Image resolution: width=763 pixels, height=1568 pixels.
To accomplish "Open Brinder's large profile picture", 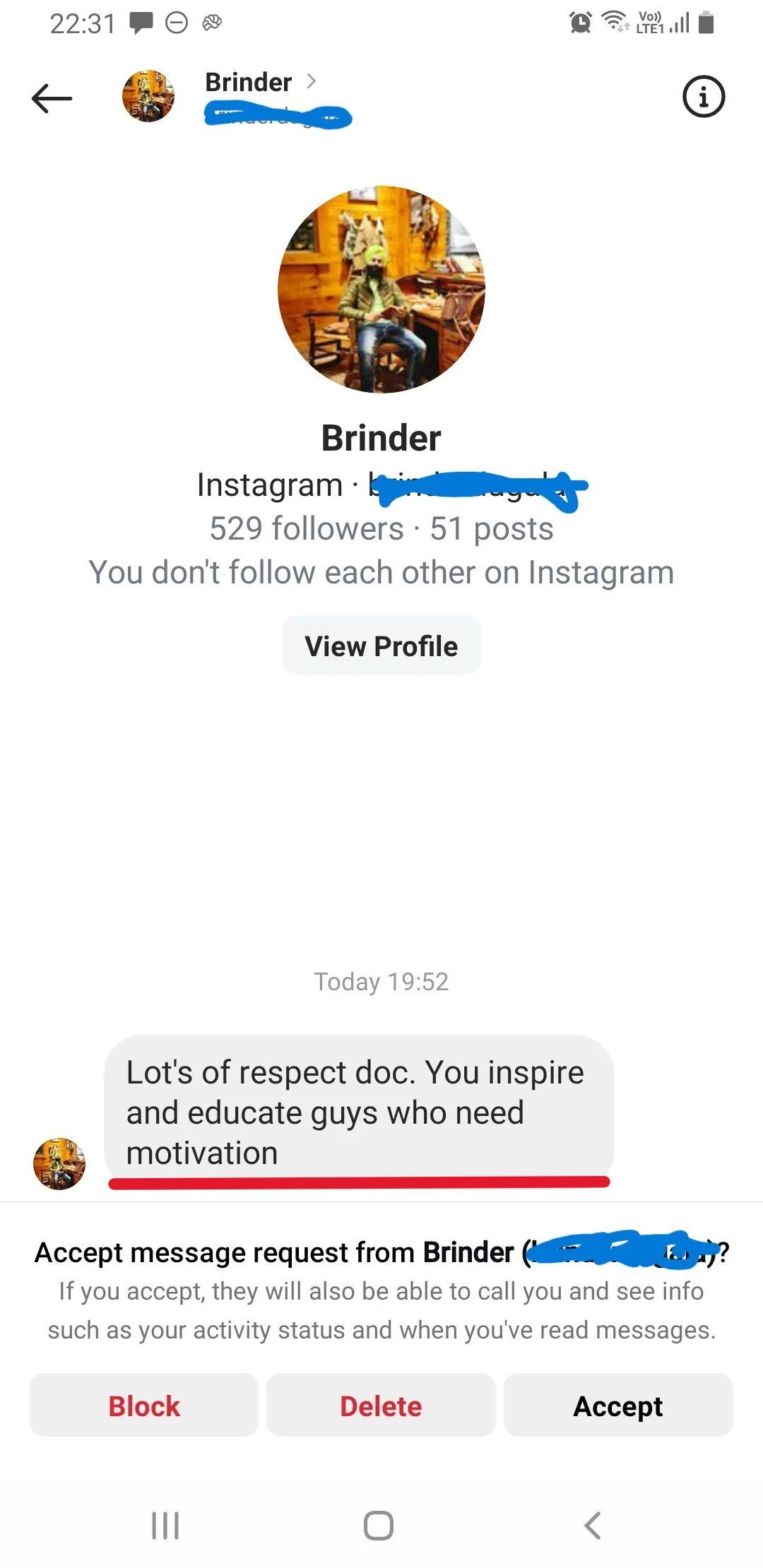I will click(381, 290).
